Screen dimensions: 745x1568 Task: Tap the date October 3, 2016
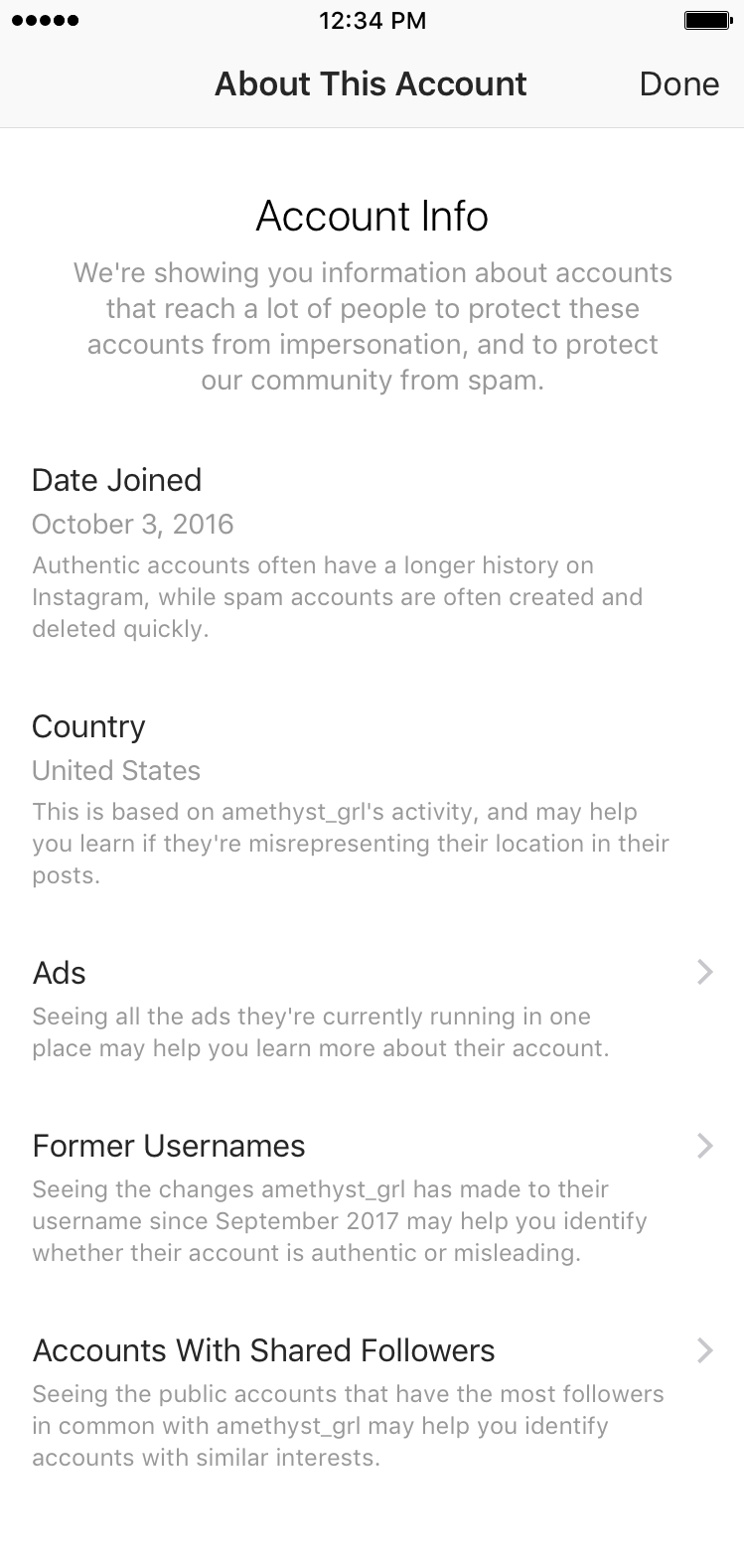[x=133, y=524]
